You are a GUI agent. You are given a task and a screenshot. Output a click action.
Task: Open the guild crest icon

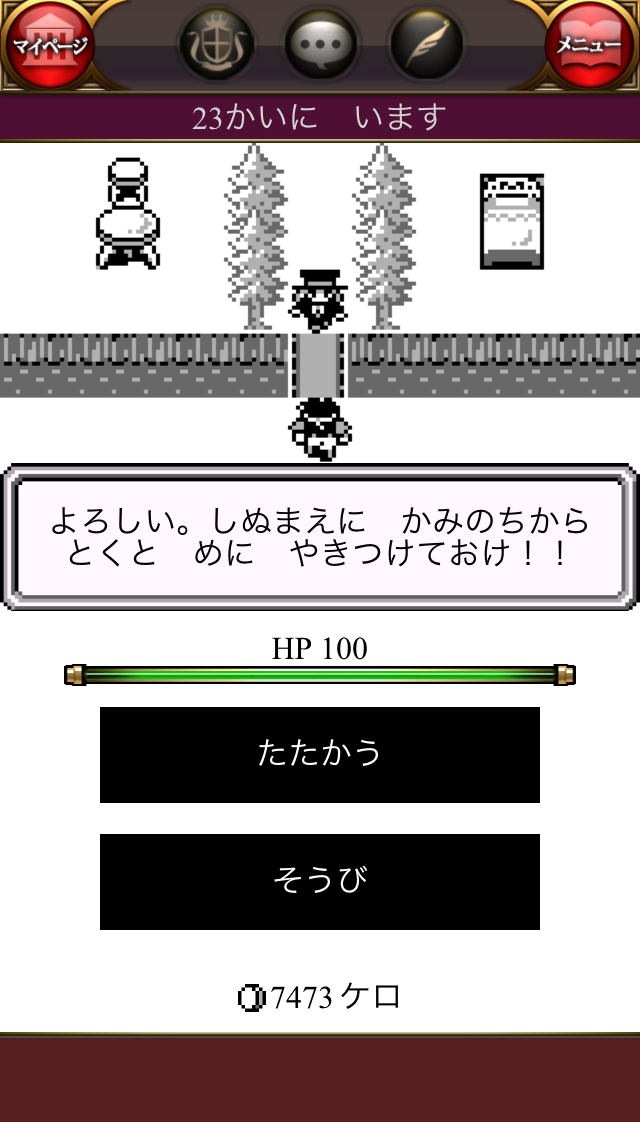[216, 45]
